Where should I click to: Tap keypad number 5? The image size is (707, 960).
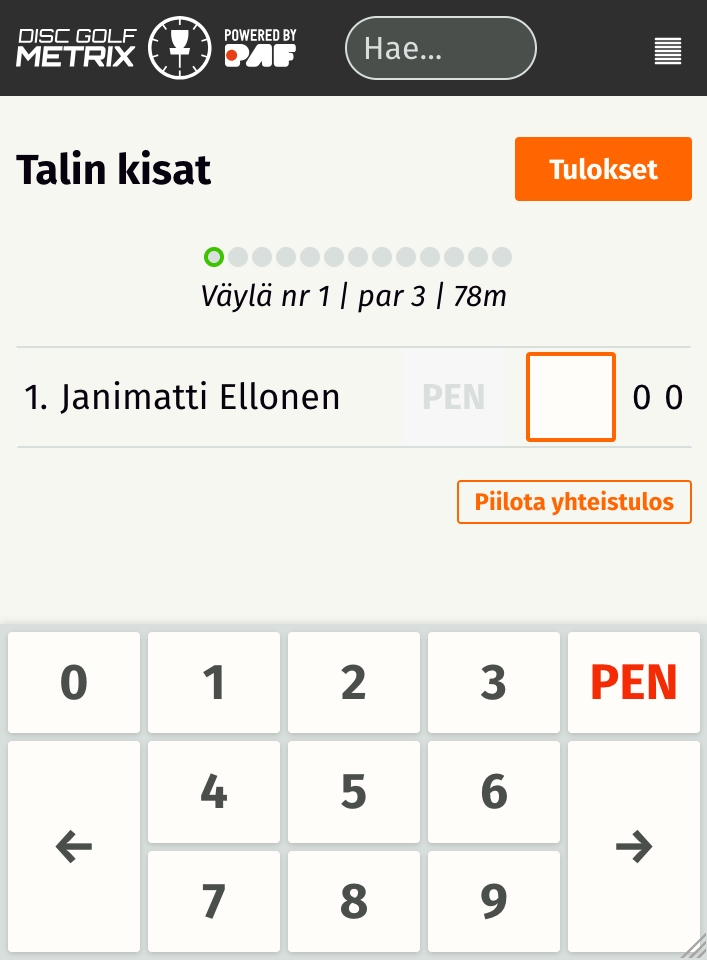click(x=354, y=792)
